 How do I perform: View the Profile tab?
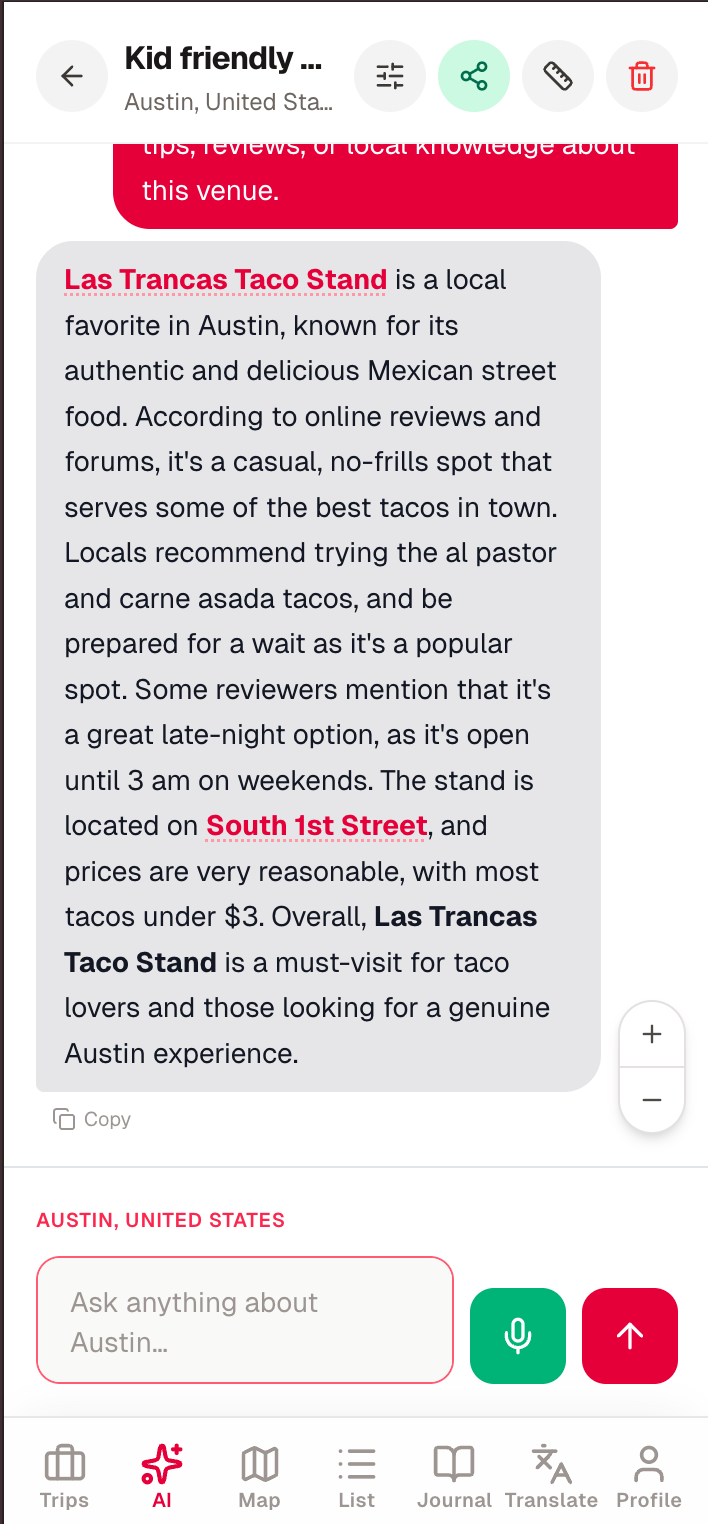click(x=648, y=1476)
